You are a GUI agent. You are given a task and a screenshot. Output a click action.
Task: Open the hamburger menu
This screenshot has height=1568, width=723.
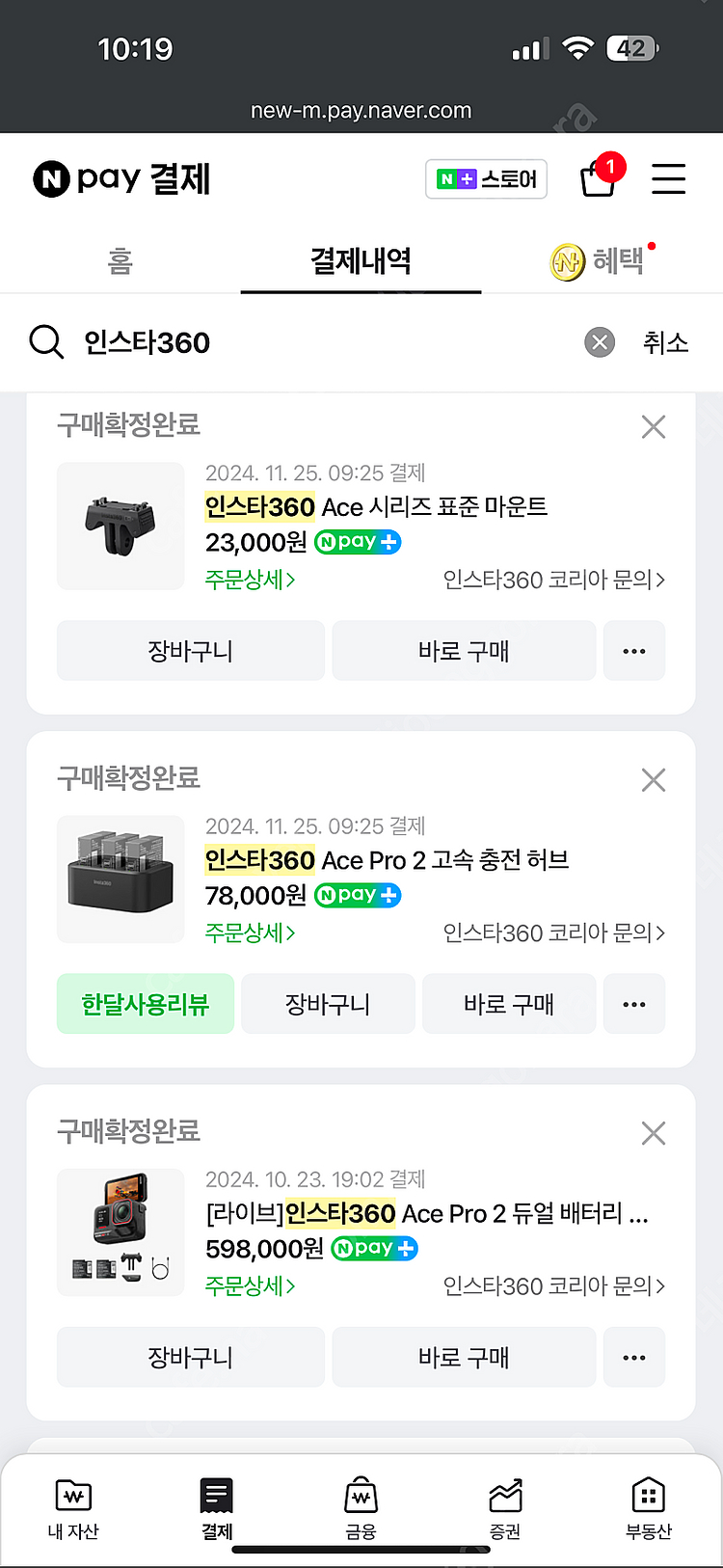tap(668, 179)
